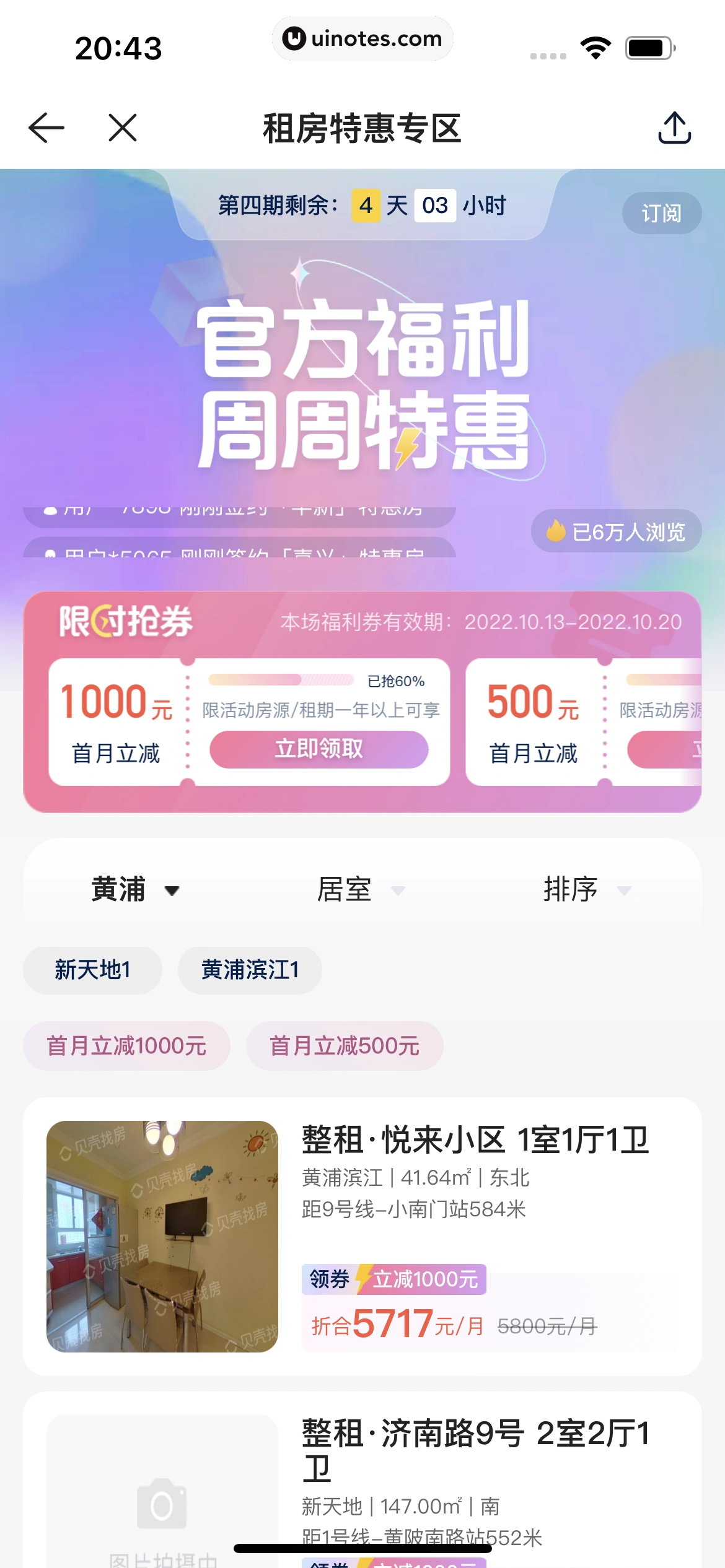Go back using the arrow icon
The width and height of the screenshot is (725, 1568).
click(46, 128)
